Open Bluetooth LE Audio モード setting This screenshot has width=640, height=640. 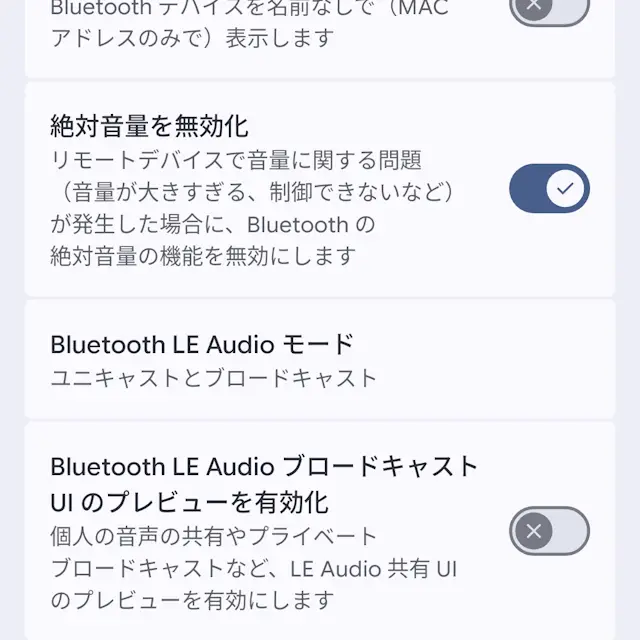[x=319, y=360]
